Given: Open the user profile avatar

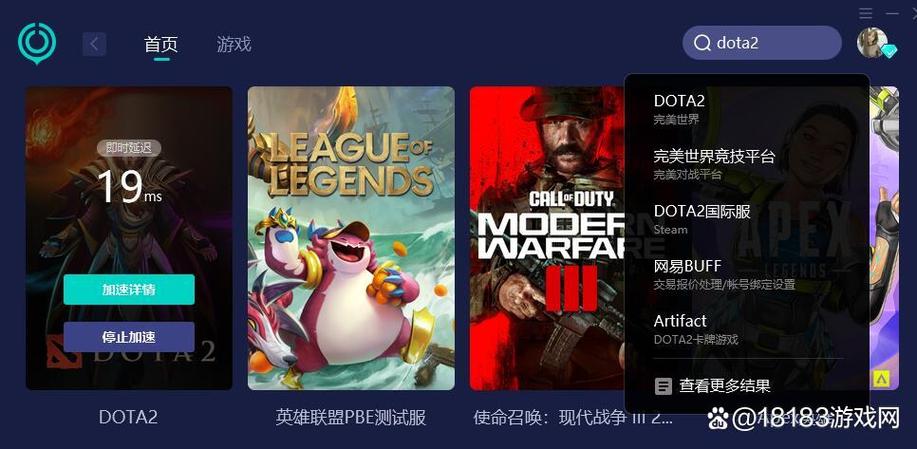Looking at the screenshot, I should [872, 42].
